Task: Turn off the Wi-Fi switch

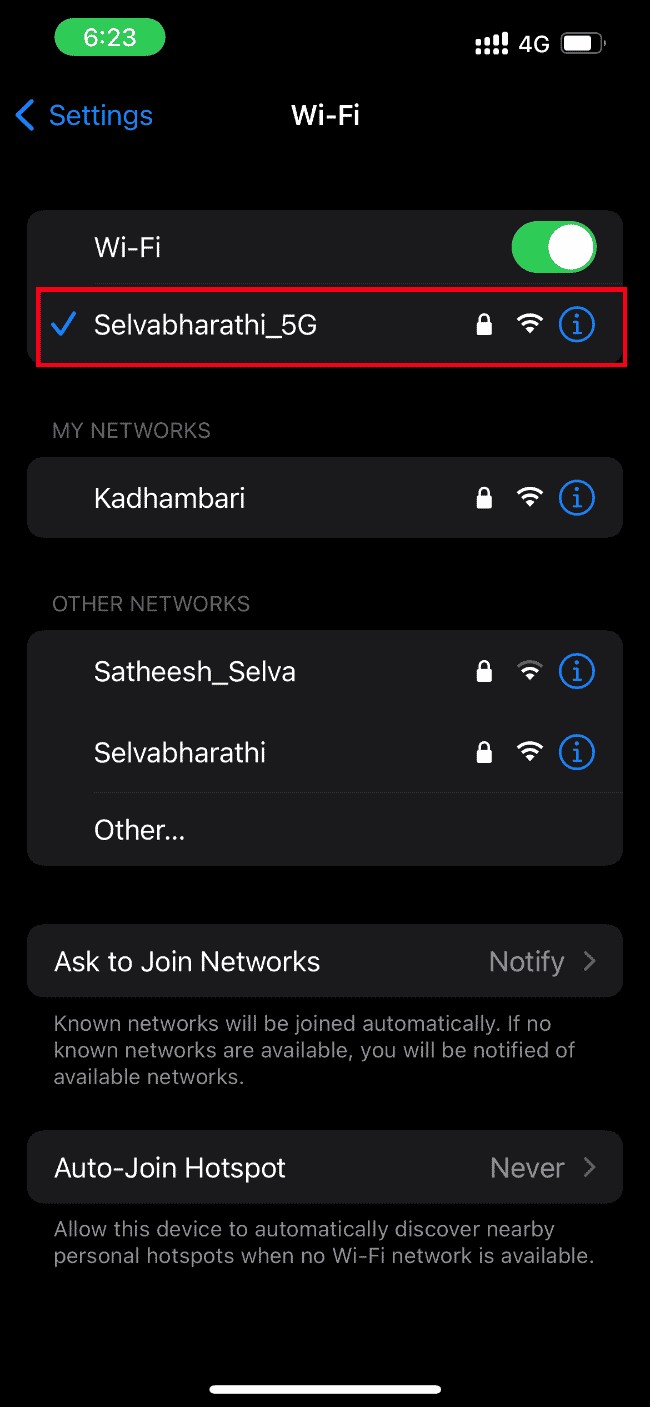Action: [554, 248]
